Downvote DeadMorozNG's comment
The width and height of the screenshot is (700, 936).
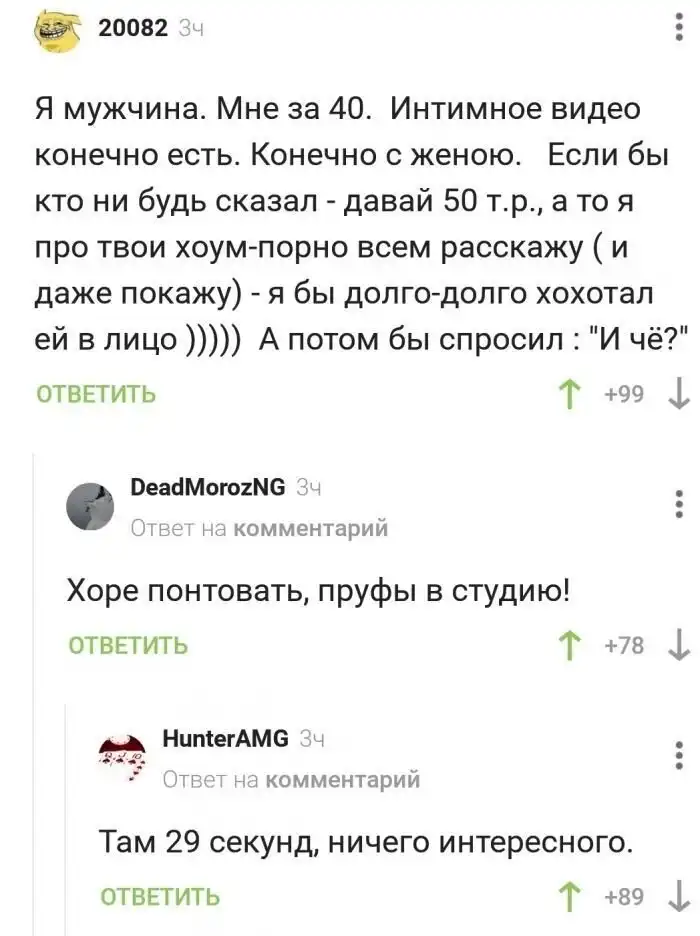[679, 645]
